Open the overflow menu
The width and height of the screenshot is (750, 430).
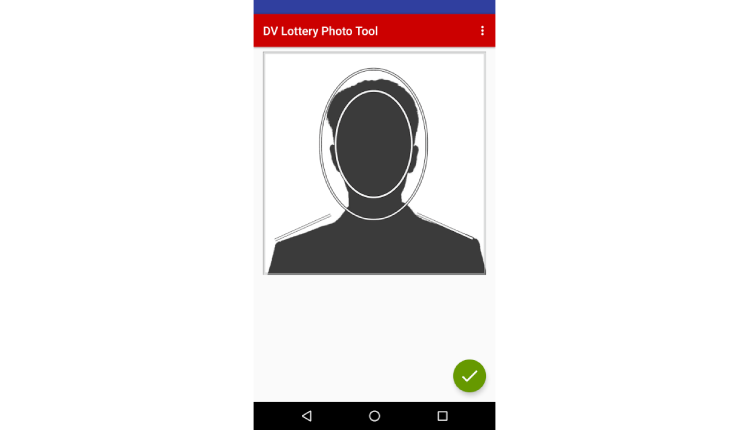coord(482,31)
